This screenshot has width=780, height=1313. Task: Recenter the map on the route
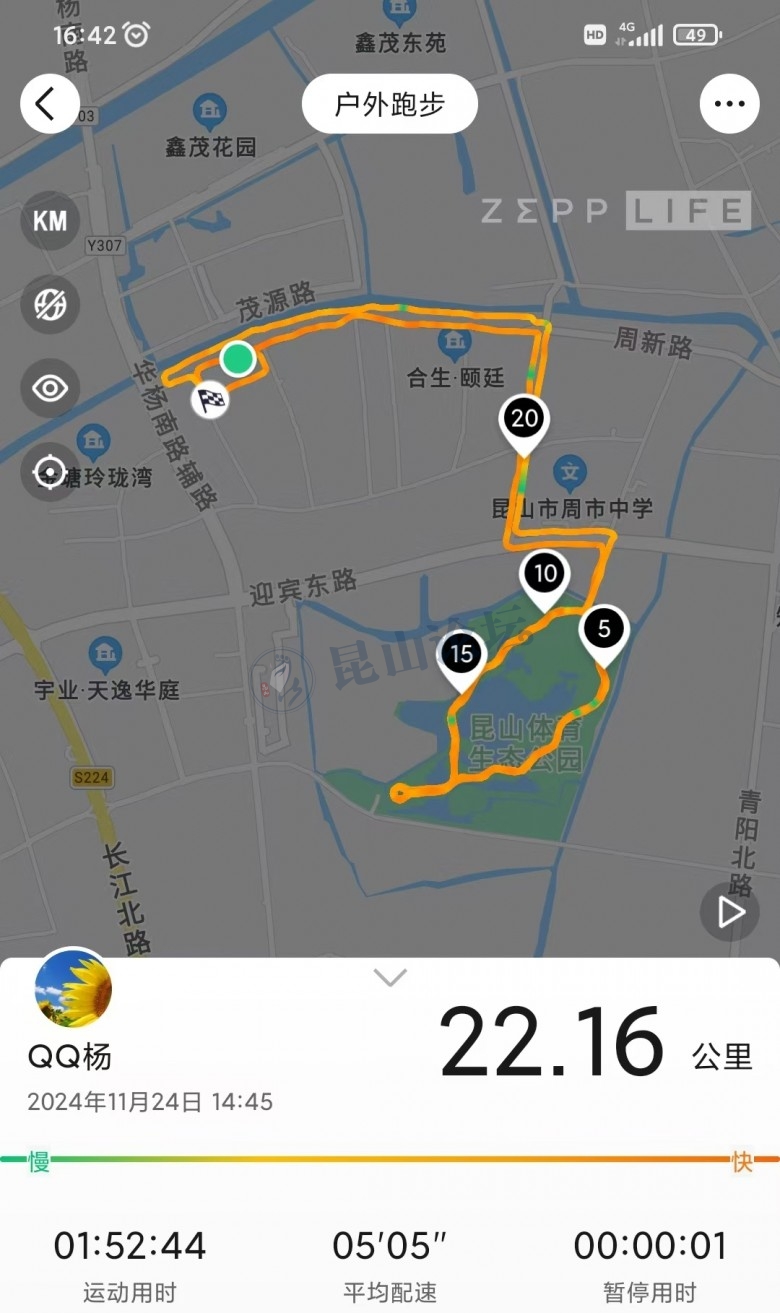50,470
